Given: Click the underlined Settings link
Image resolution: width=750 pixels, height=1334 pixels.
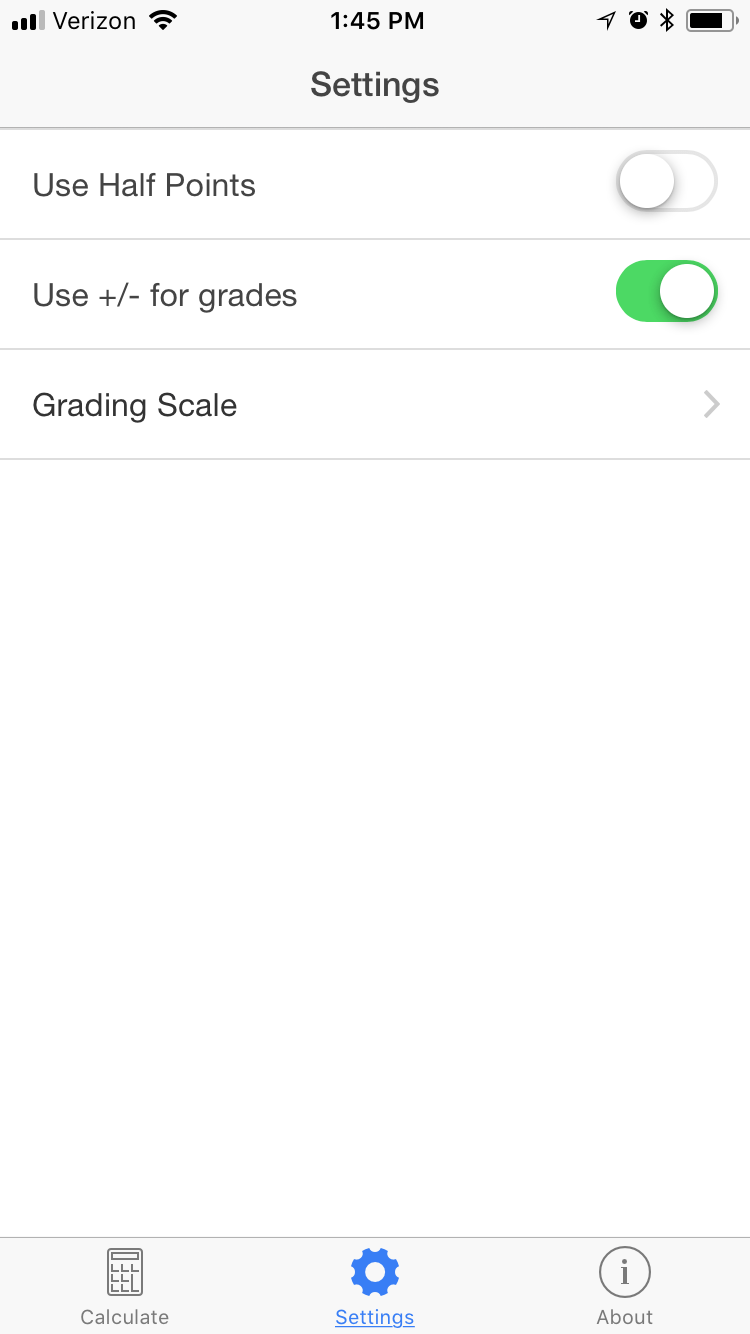Looking at the screenshot, I should [375, 1317].
